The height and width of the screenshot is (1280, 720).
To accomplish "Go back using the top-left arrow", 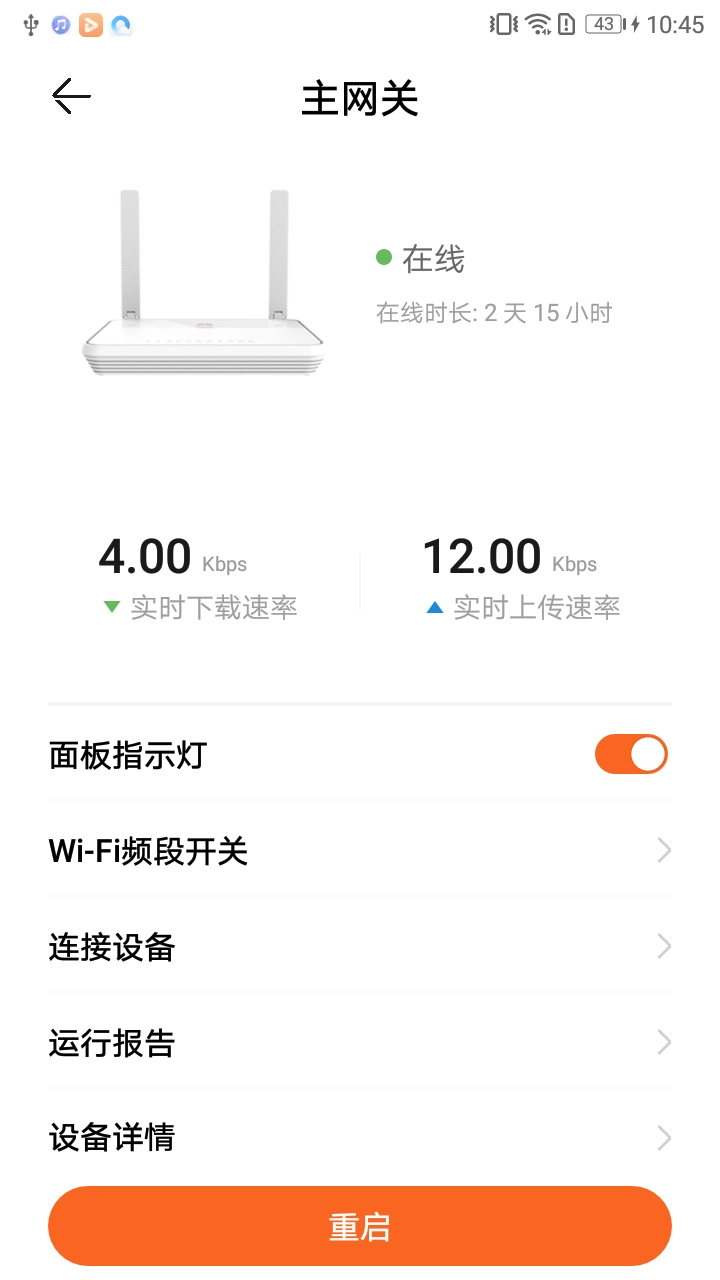I will pos(71,97).
